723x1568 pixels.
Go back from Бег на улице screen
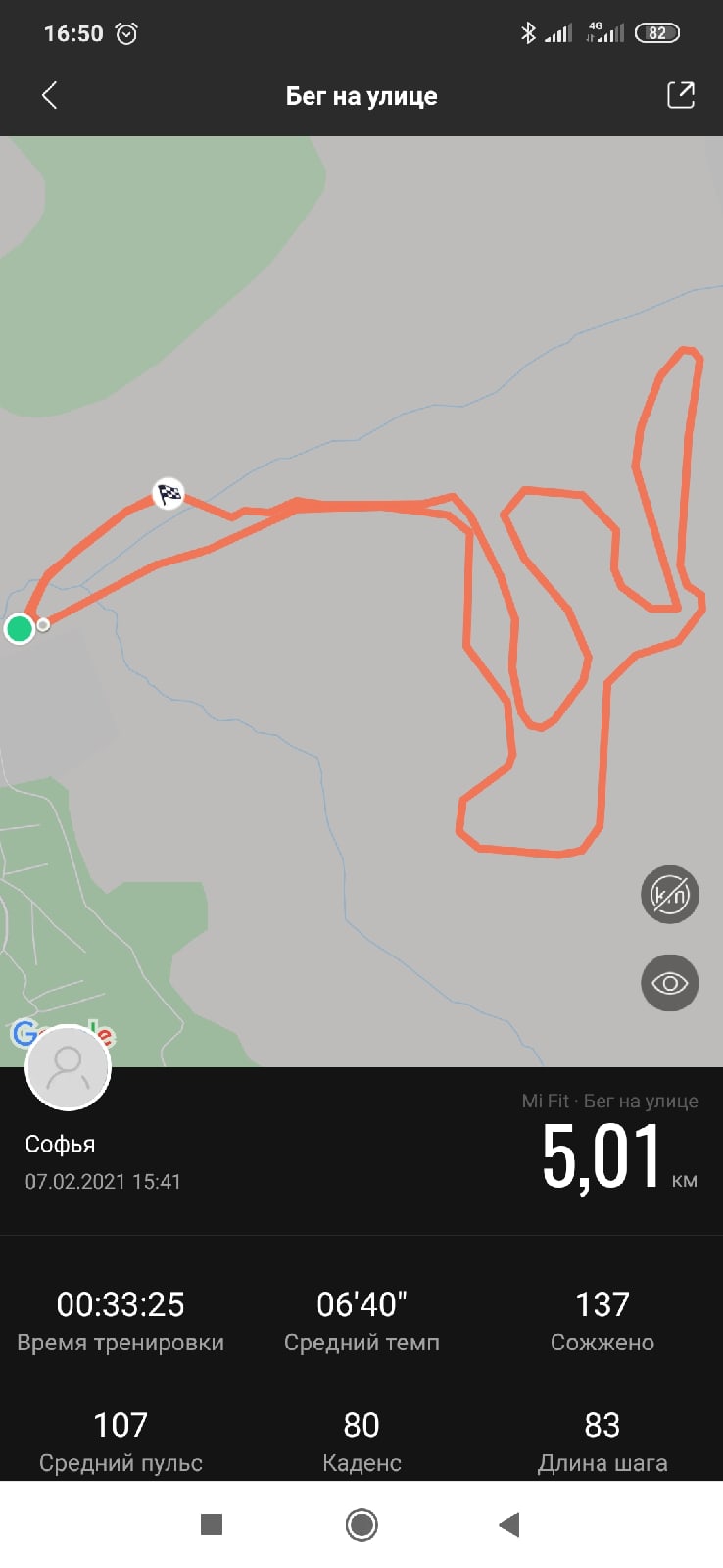50,95
